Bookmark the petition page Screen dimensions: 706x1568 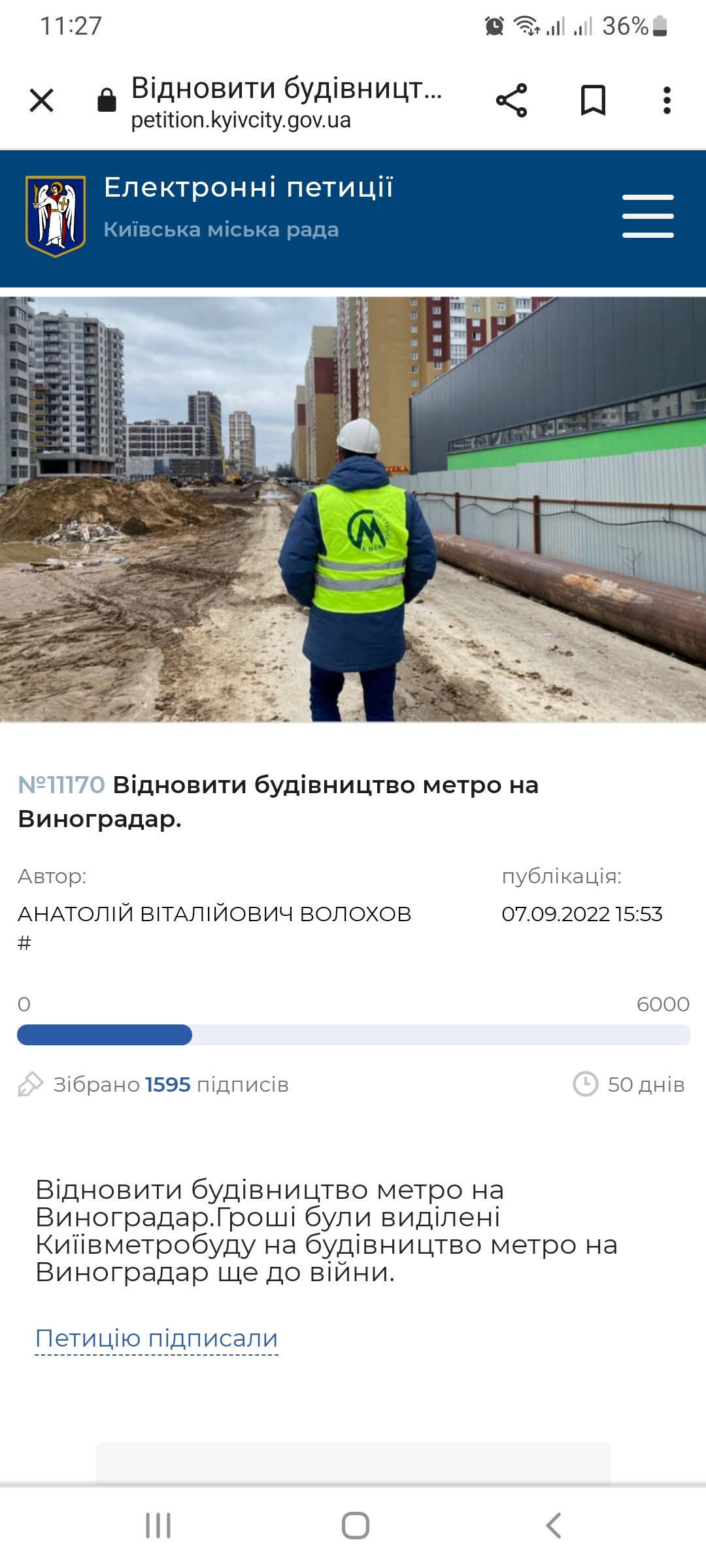point(593,101)
